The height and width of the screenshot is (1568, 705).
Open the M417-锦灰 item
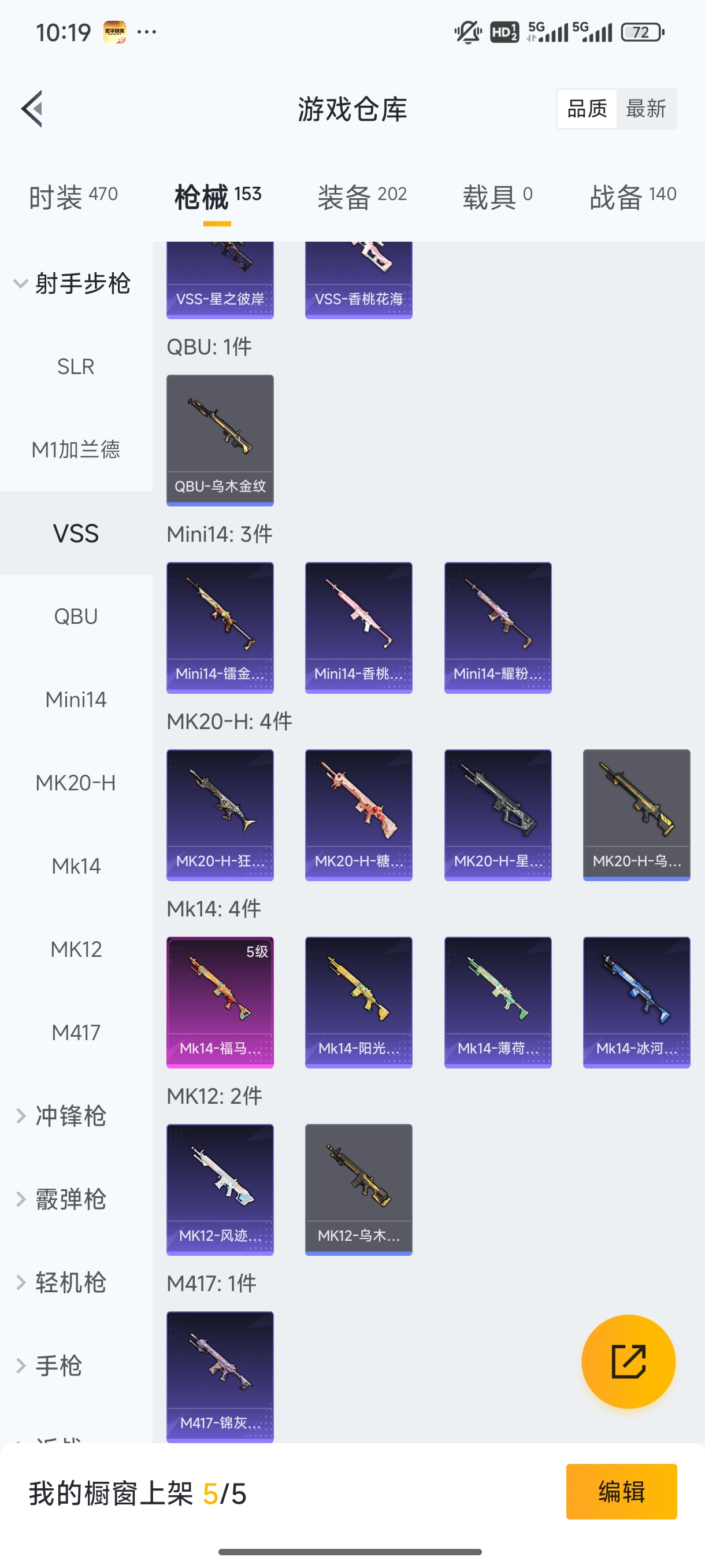220,1375
